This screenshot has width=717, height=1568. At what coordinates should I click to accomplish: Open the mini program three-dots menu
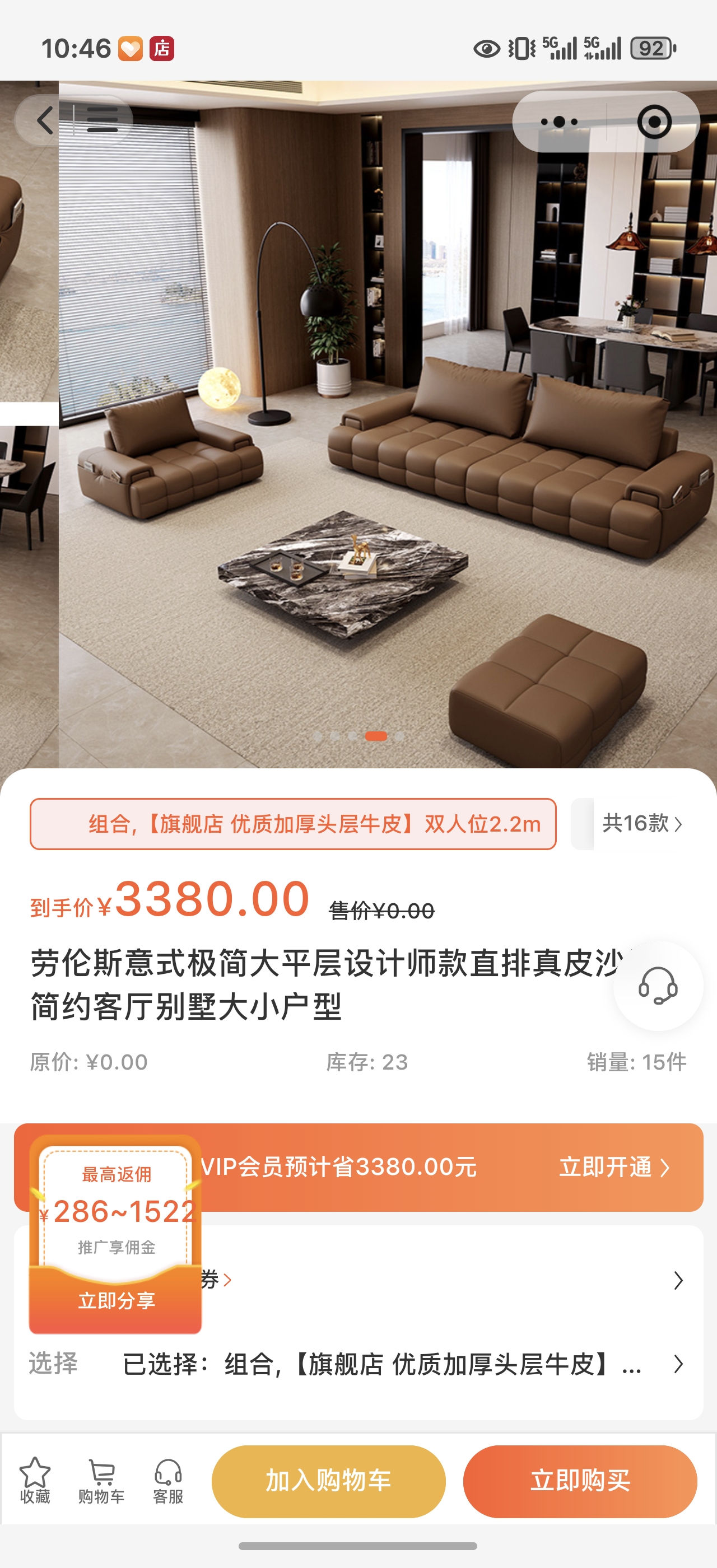click(558, 122)
